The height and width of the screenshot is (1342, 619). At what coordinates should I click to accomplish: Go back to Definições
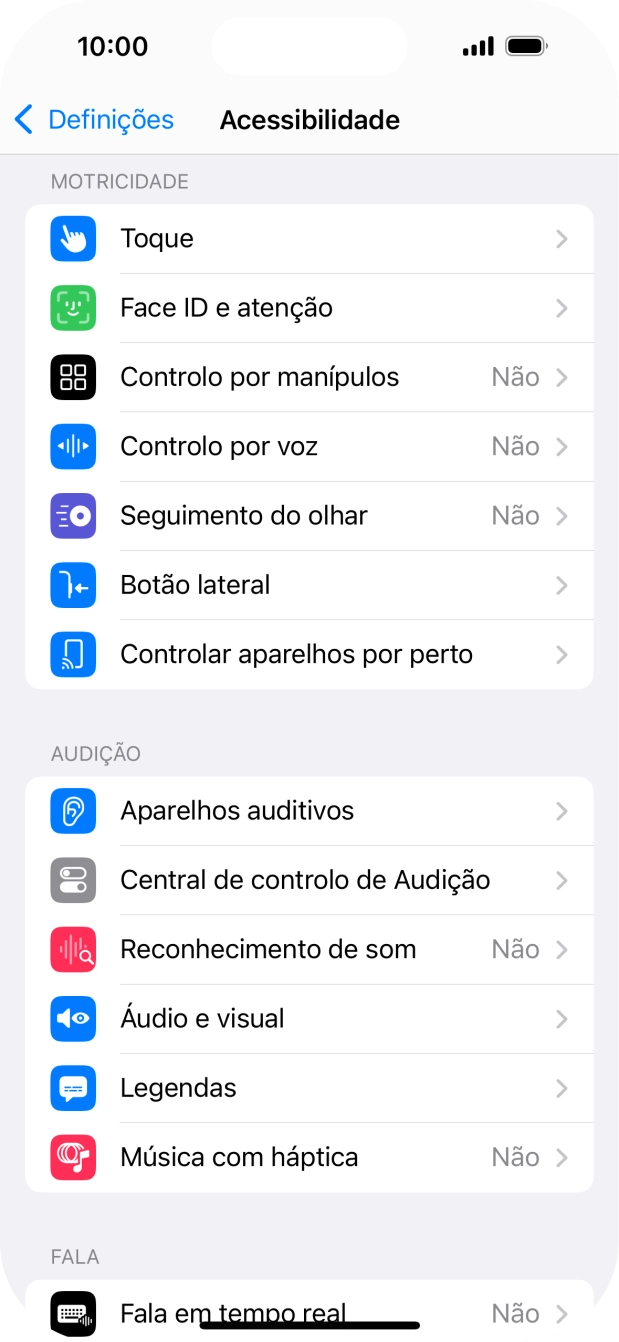click(94, 120)
